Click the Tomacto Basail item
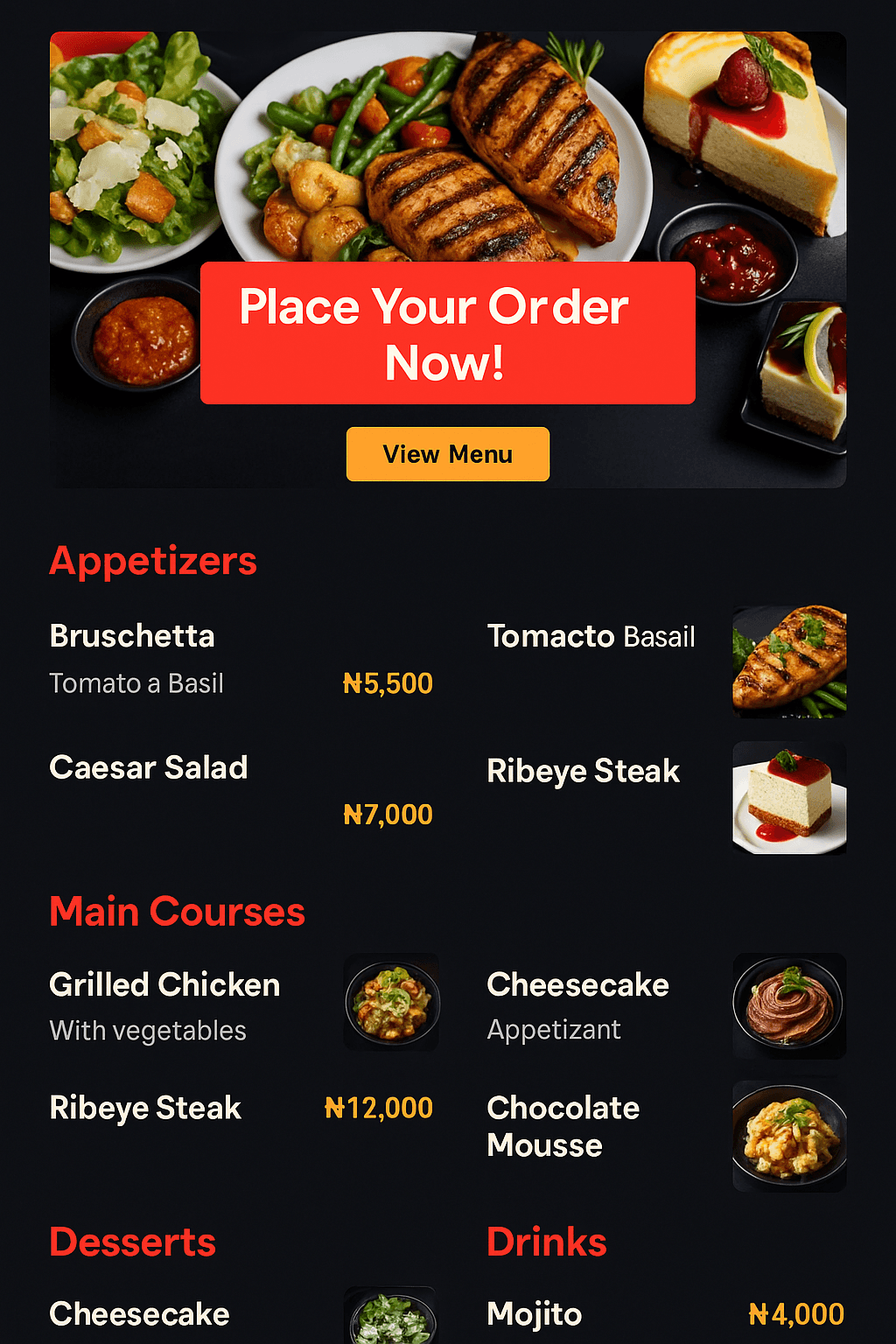Viewport: 896px width, 1344px height. point(591,637)
